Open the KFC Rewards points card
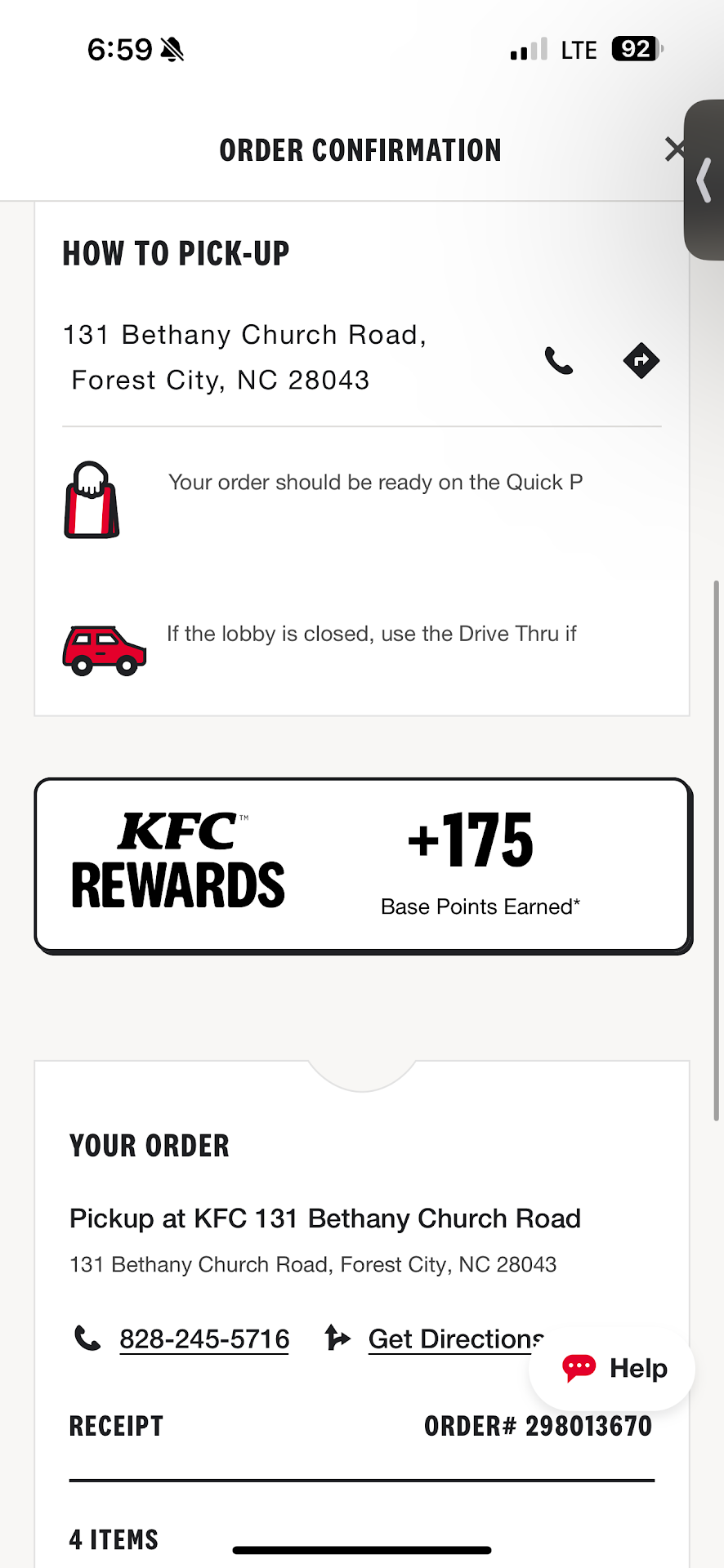 click(x=362, y=865)
